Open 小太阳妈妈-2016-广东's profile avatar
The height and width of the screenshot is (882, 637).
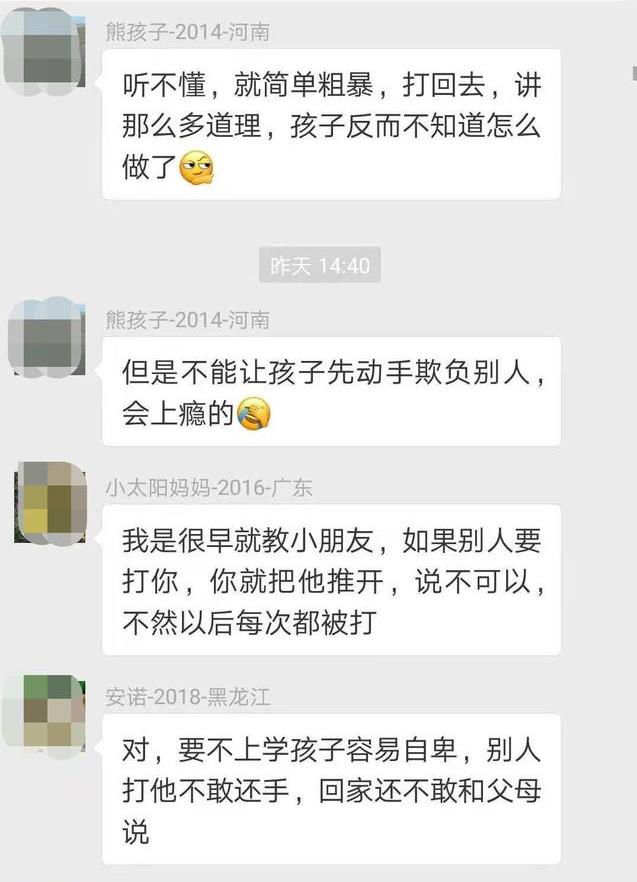(x=49, y=503)
